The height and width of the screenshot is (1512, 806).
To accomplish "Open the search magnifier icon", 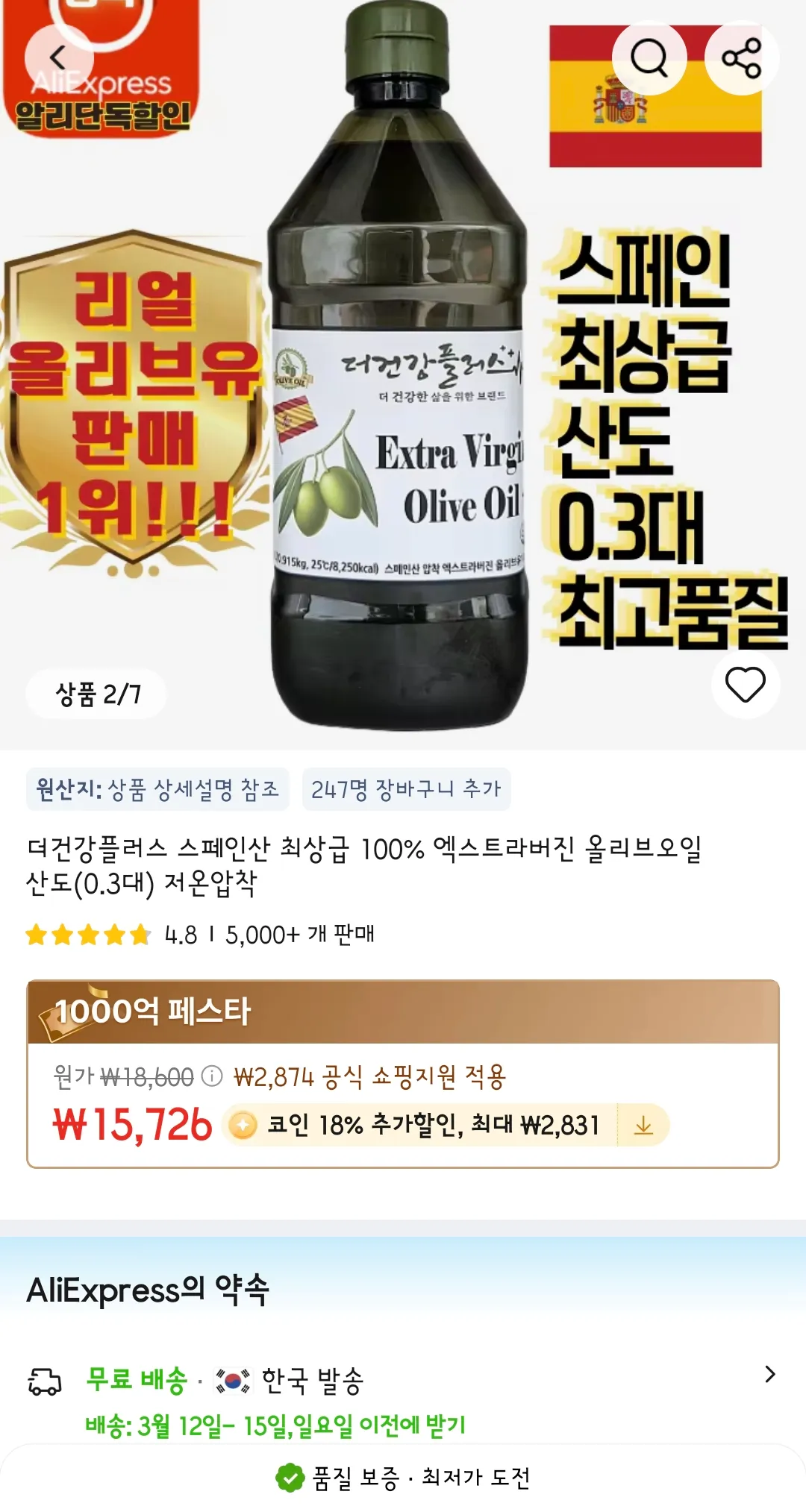I will coord(649,57).
